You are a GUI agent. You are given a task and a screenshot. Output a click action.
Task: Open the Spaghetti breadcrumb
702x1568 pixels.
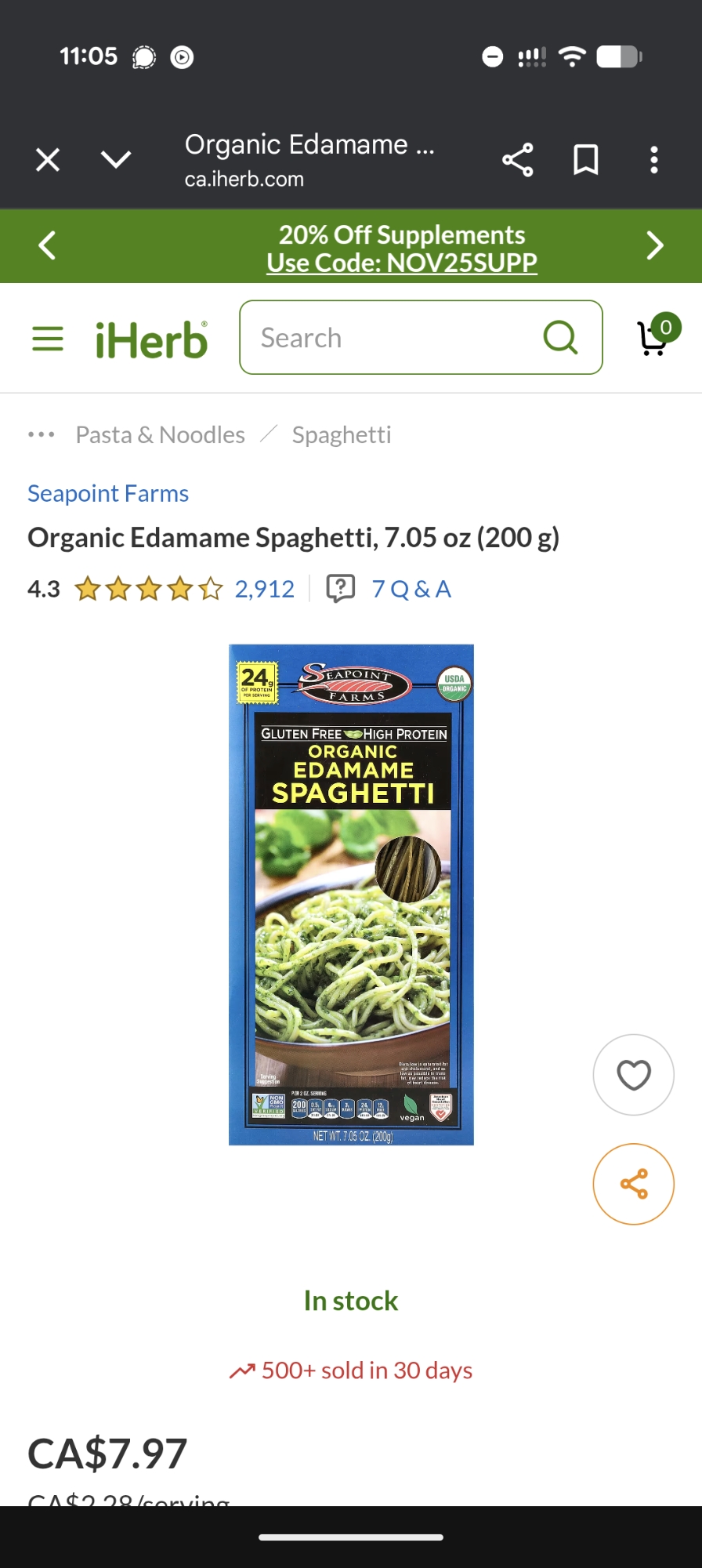[x=342, y=434]
